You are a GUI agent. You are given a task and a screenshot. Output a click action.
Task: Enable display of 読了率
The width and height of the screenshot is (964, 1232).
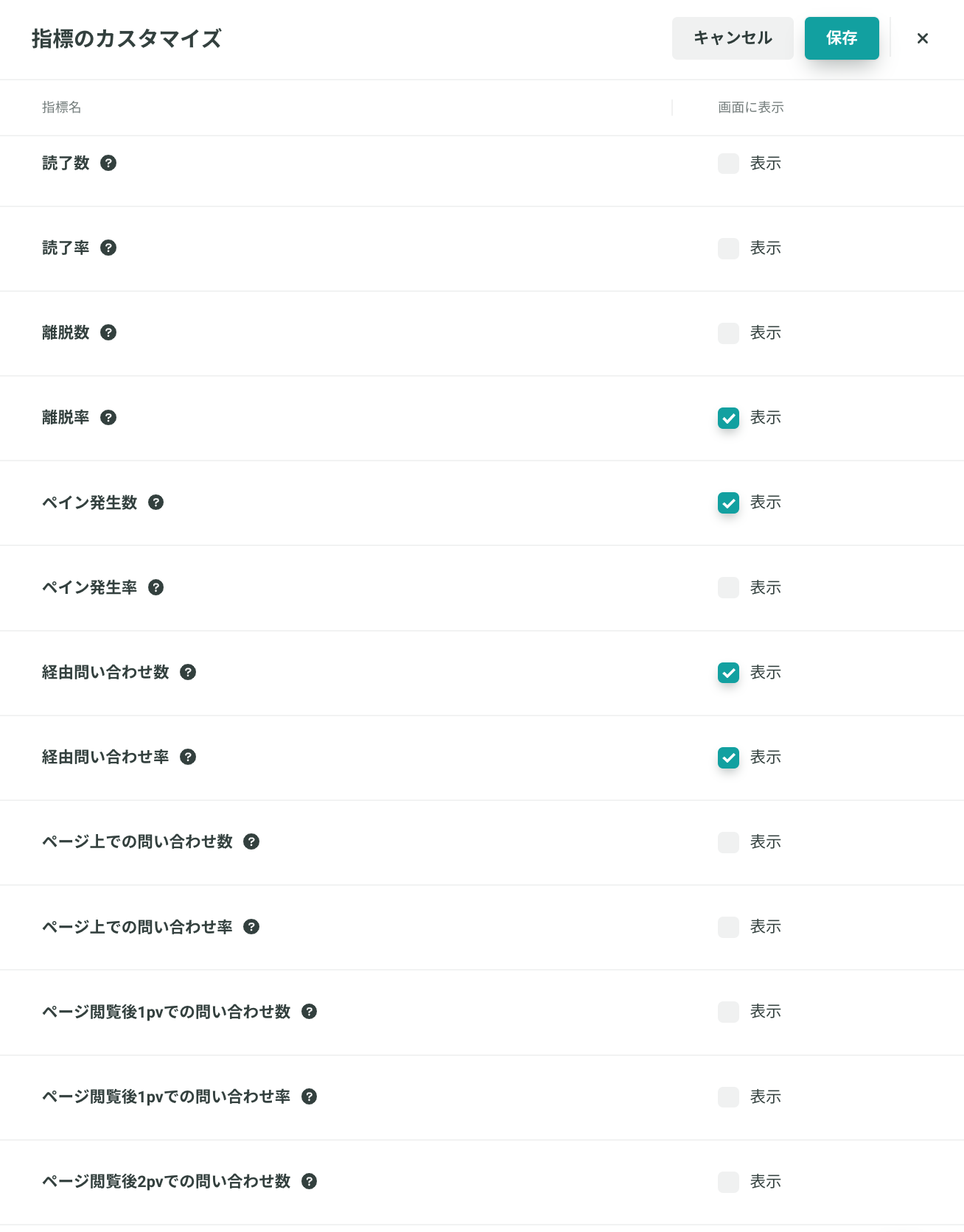pyautogui.click(x=728, y=248)
